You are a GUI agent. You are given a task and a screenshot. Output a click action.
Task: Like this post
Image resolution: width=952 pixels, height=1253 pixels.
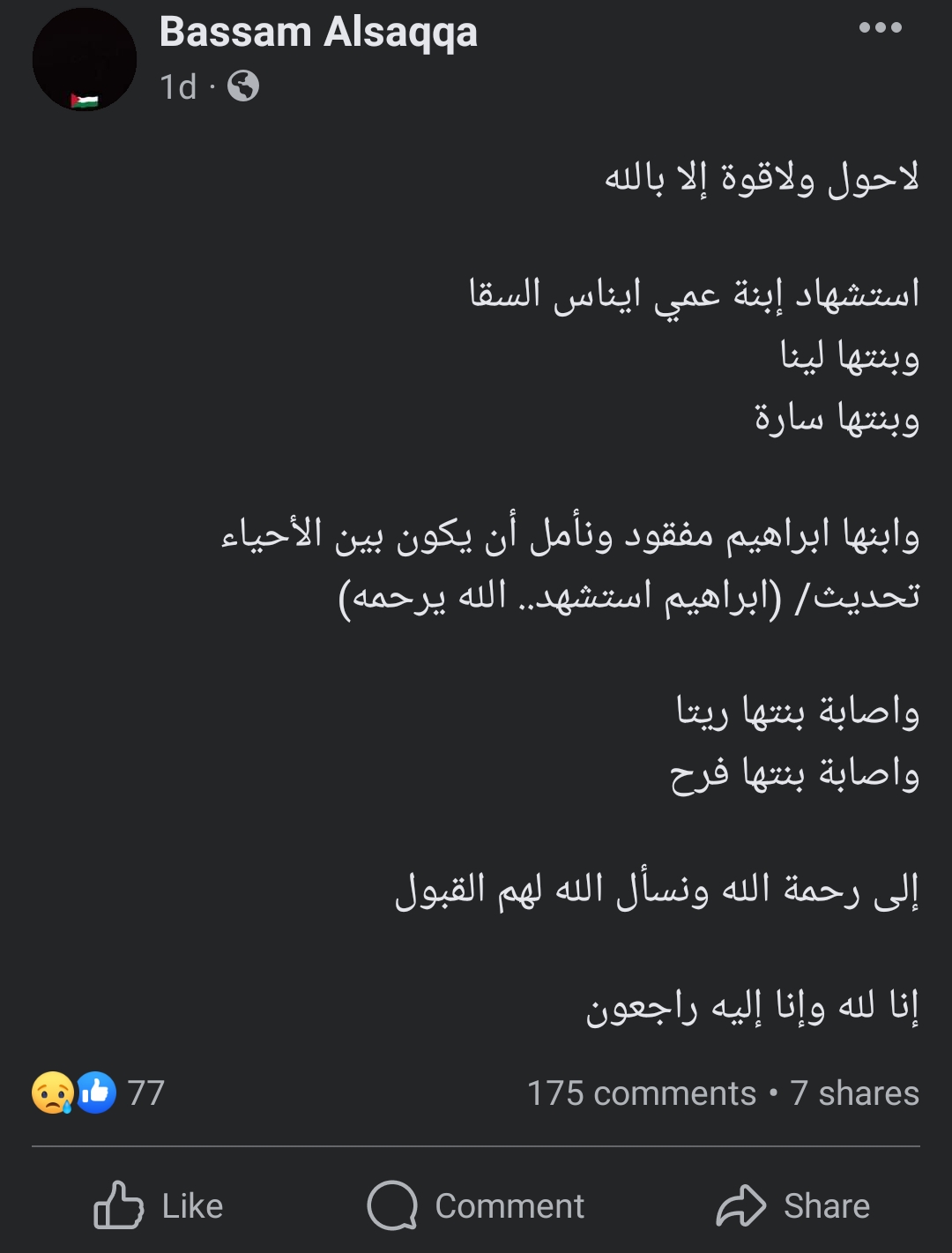click(159, 1205)
